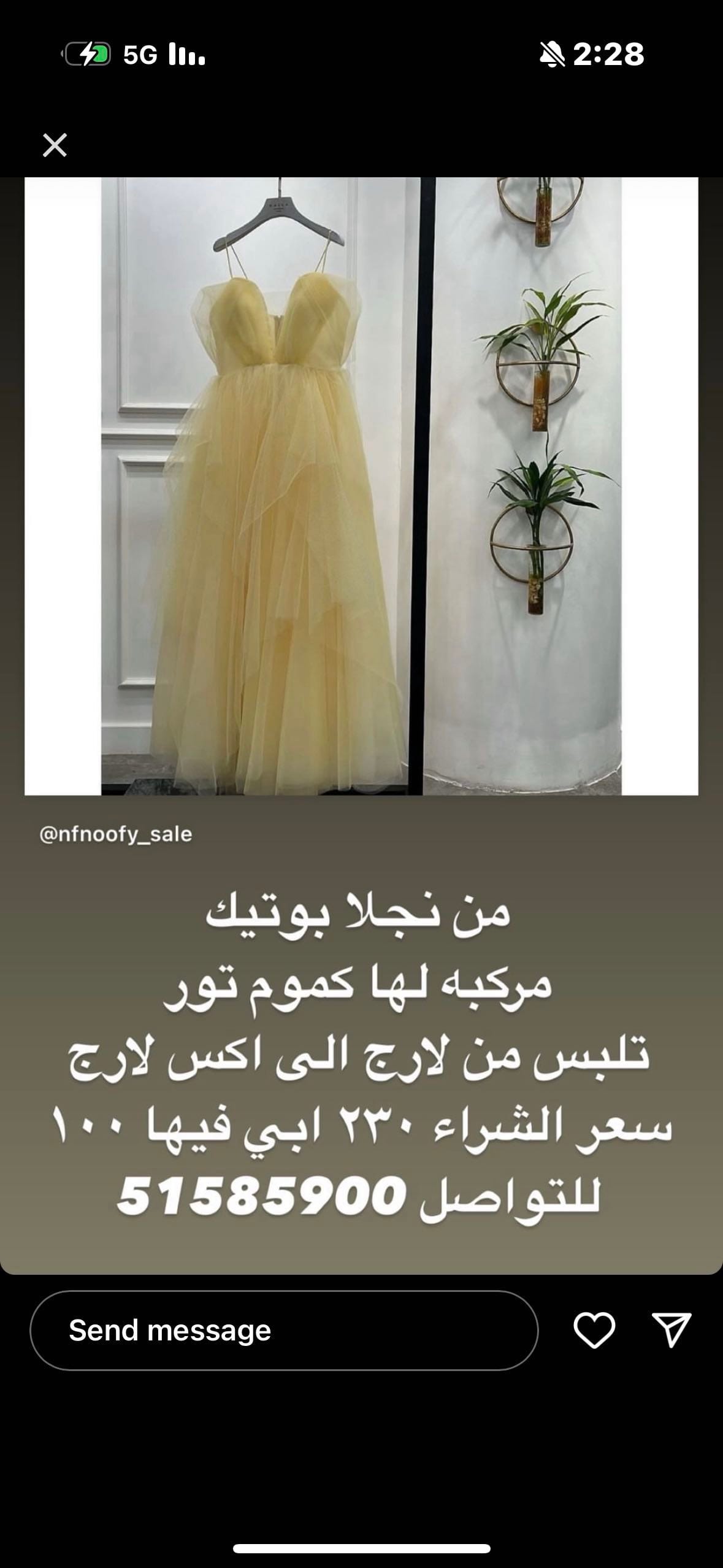
Task: Open the @nfnoofy_sale mention
Action: [x=116, y=834]
